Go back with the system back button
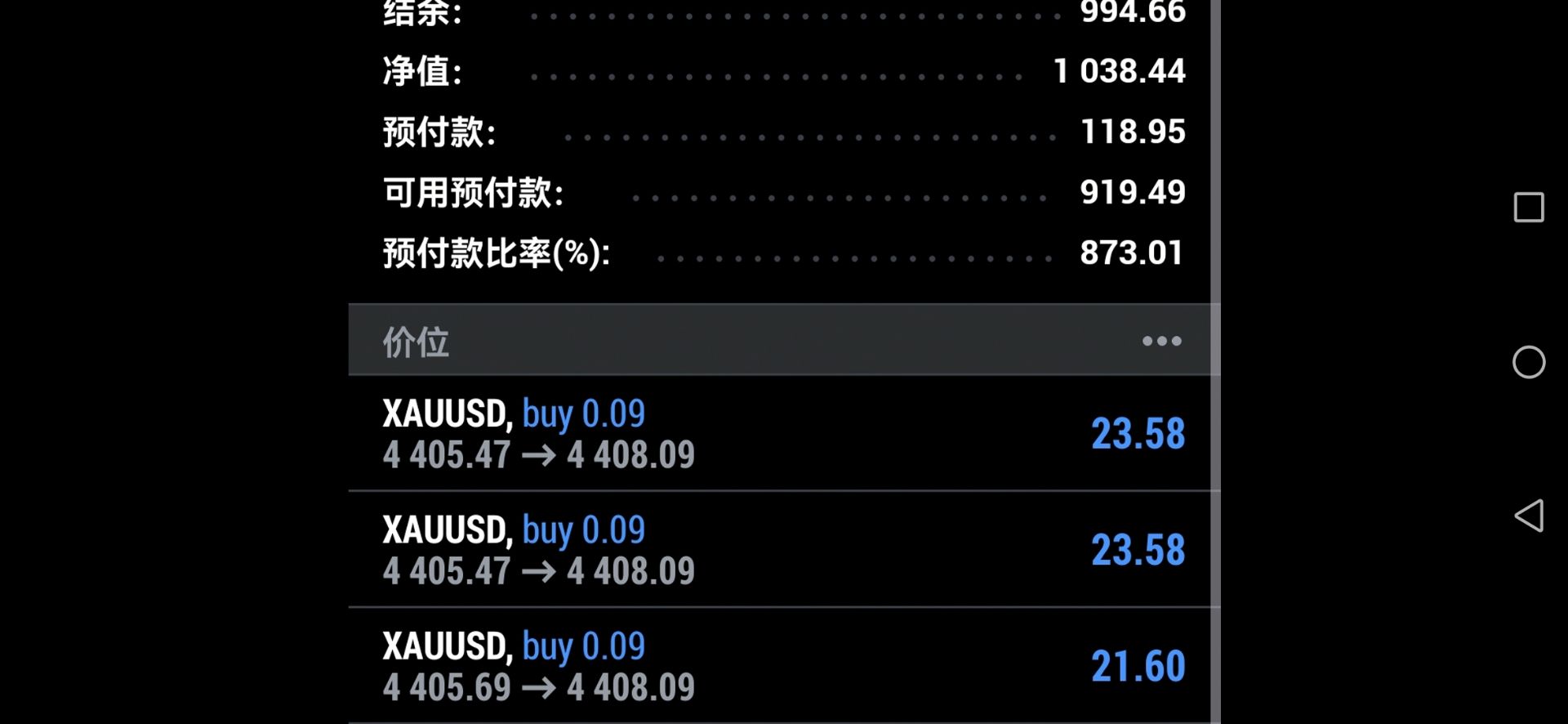This screenshot has height=724, width=1568. point(1529,516)
